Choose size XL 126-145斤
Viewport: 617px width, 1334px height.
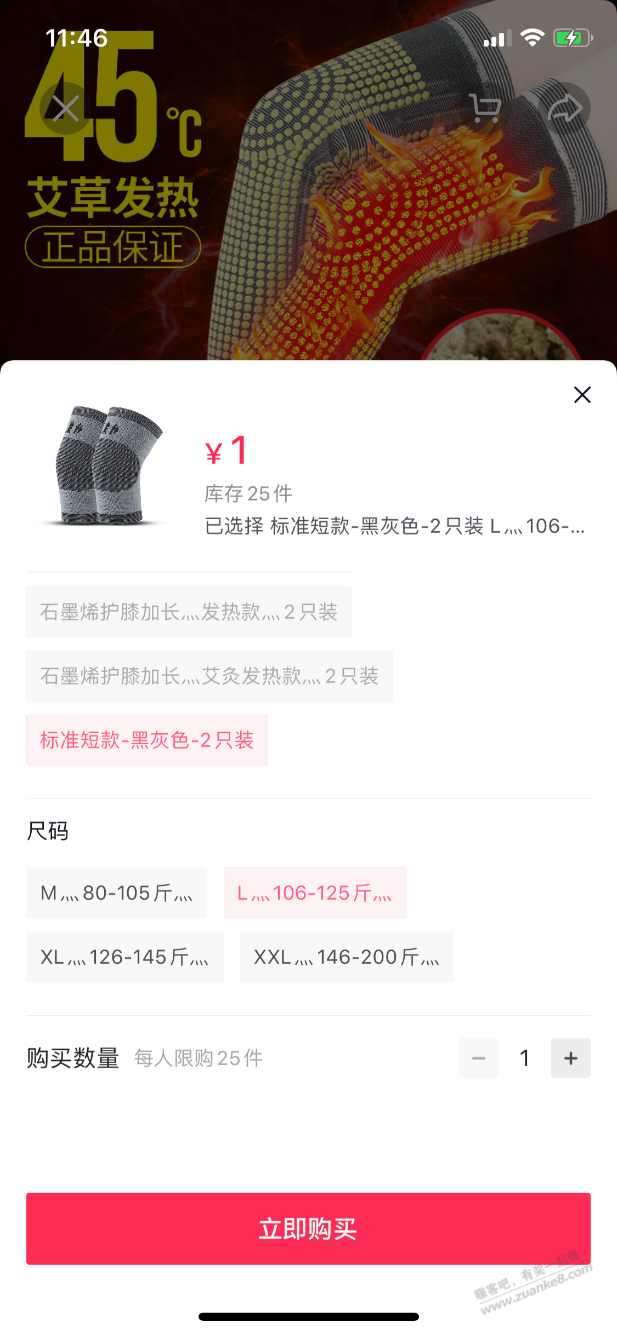tap(125, 957)
